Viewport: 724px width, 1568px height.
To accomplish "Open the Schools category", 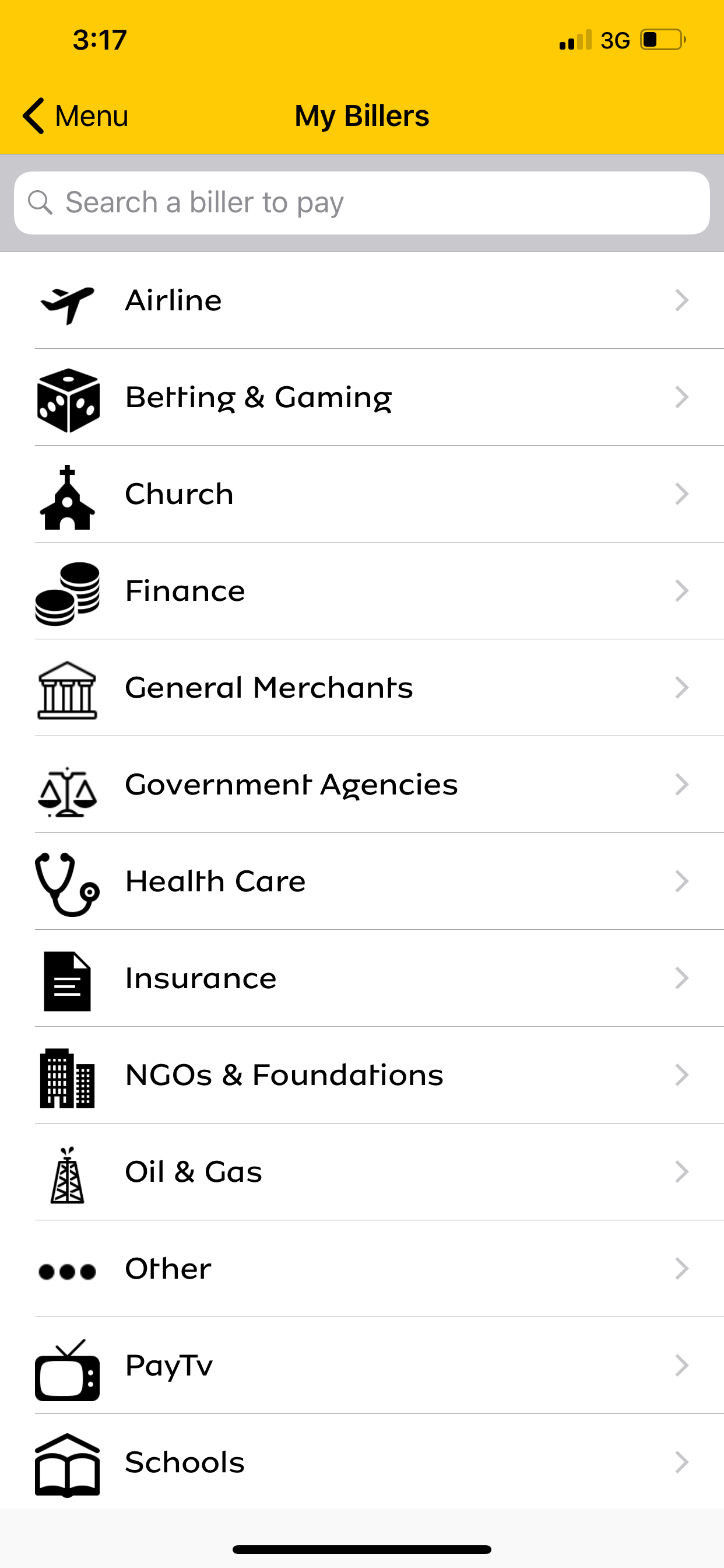I will pyautogui.click(x=362, y=1462).
